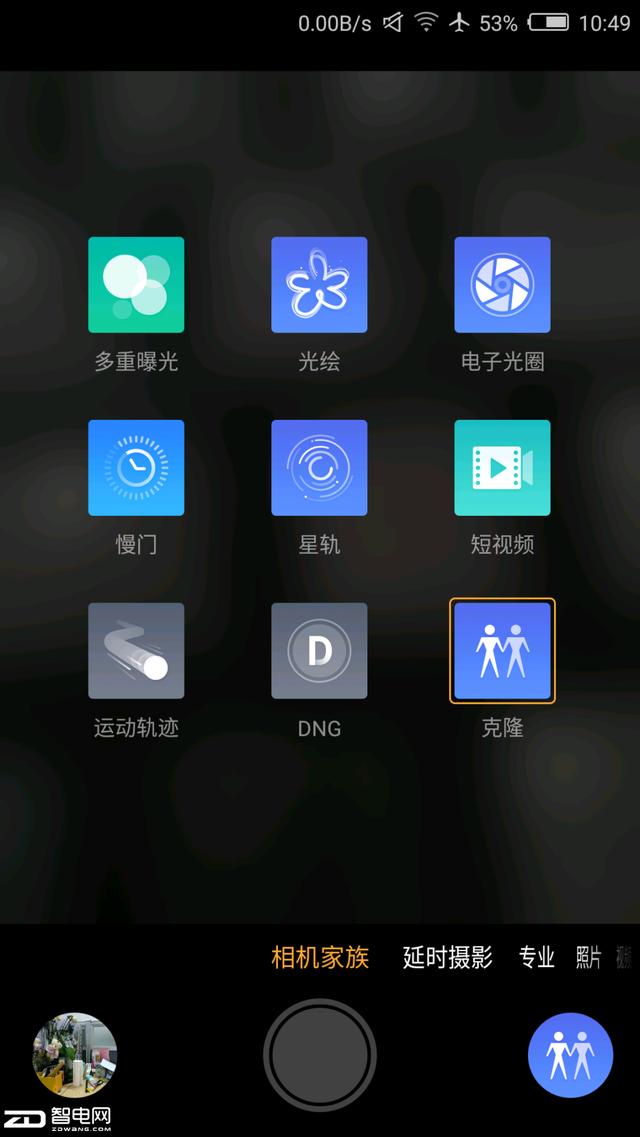Switch to the 专业 tab
Image resolution: width=640 pixels, height=1137 pixels.
(x=536, y=958)
